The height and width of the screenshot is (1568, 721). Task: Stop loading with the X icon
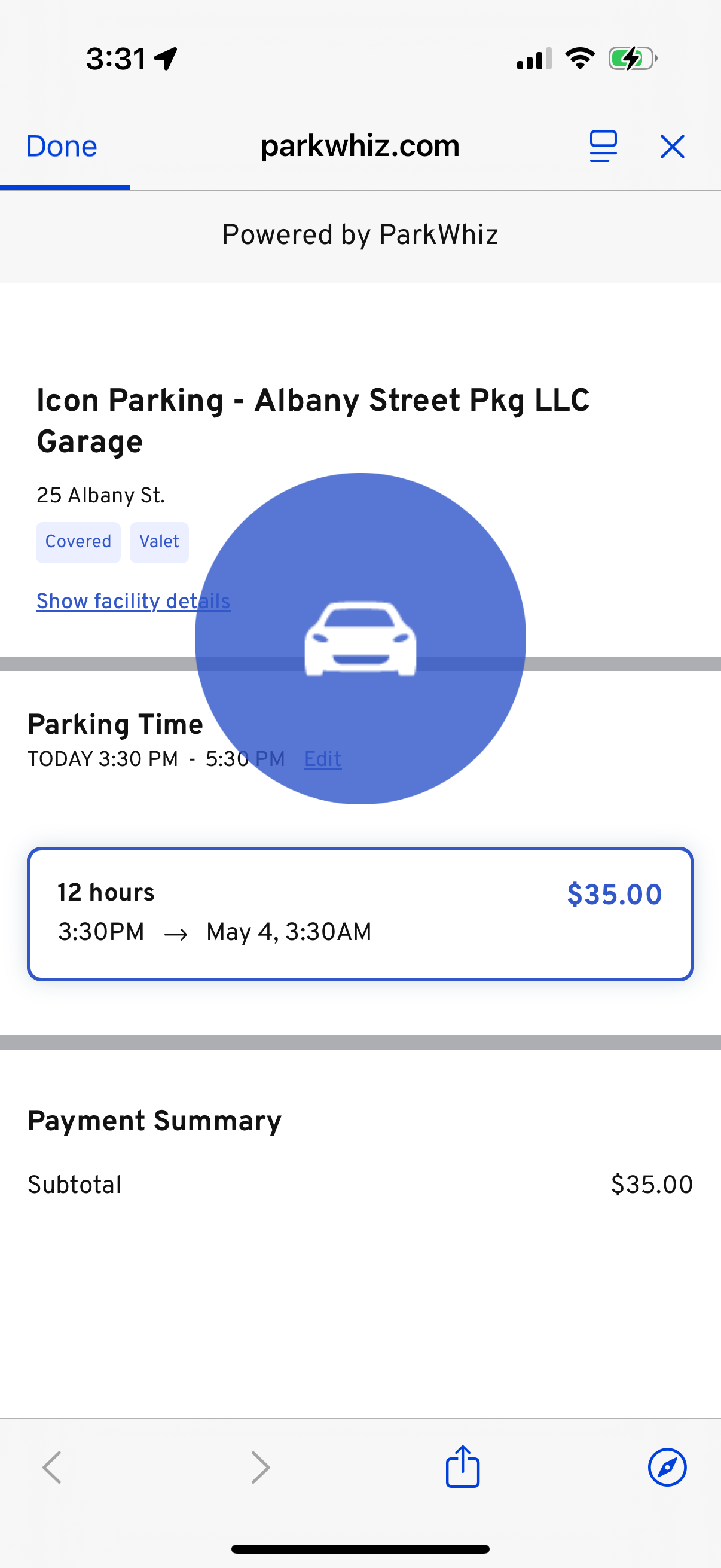[672, 147]
